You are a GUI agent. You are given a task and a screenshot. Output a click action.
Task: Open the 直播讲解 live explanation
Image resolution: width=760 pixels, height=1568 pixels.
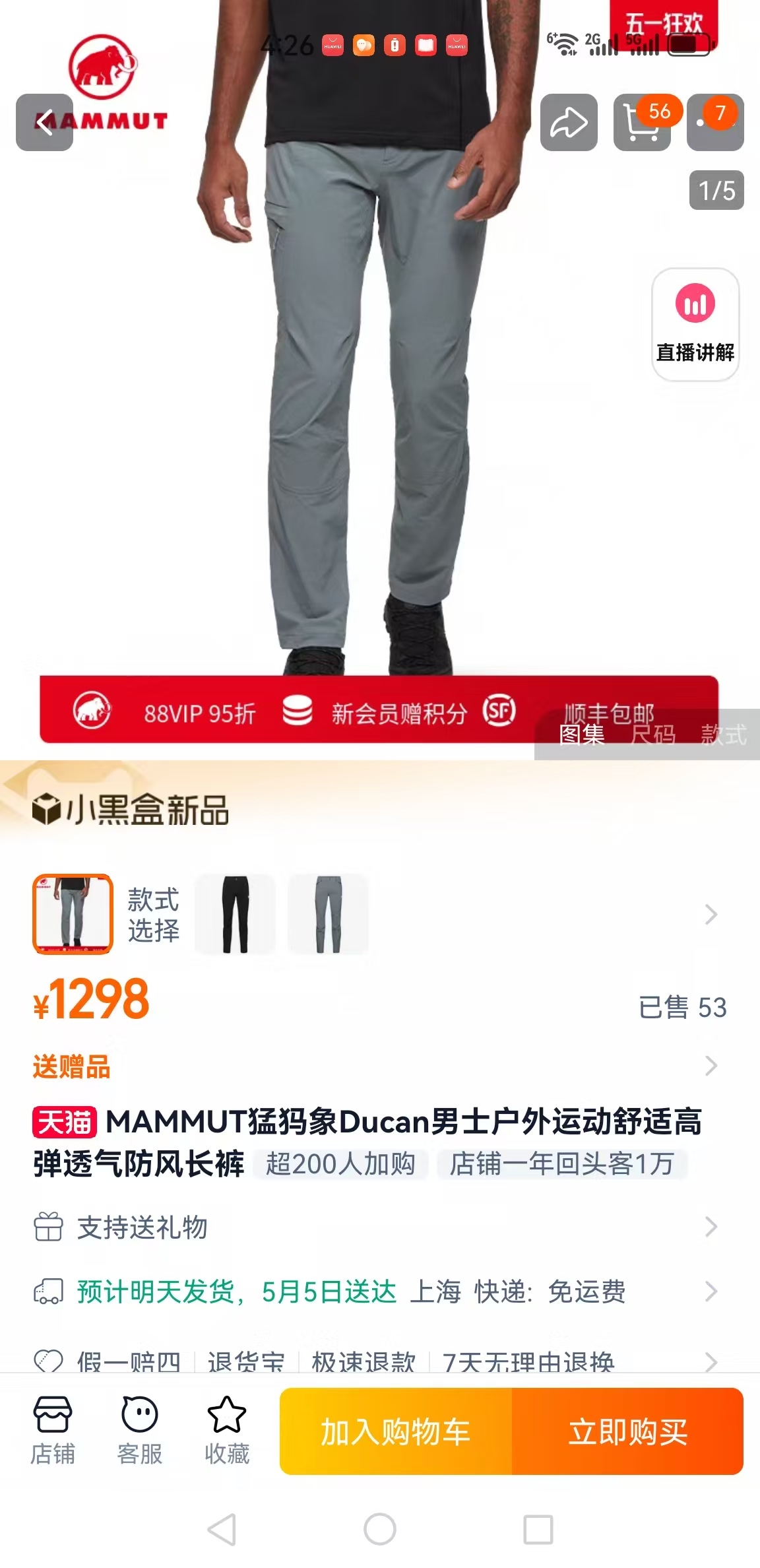click(x=695, y=324)
